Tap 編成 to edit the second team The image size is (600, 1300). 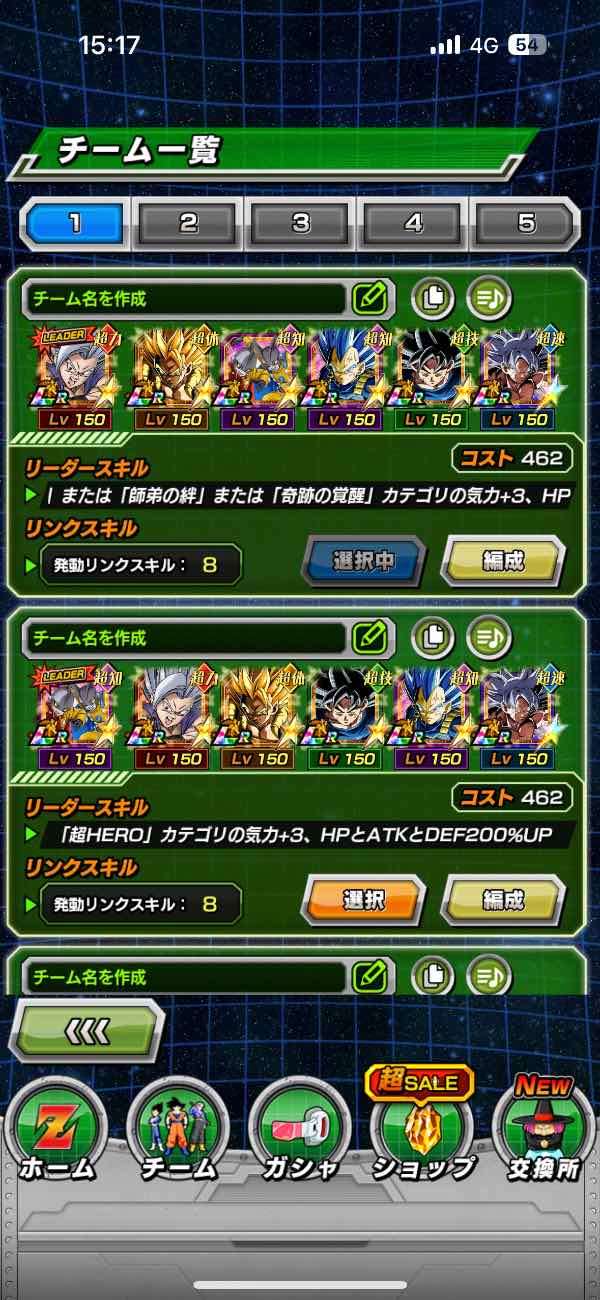coord(502,900)
